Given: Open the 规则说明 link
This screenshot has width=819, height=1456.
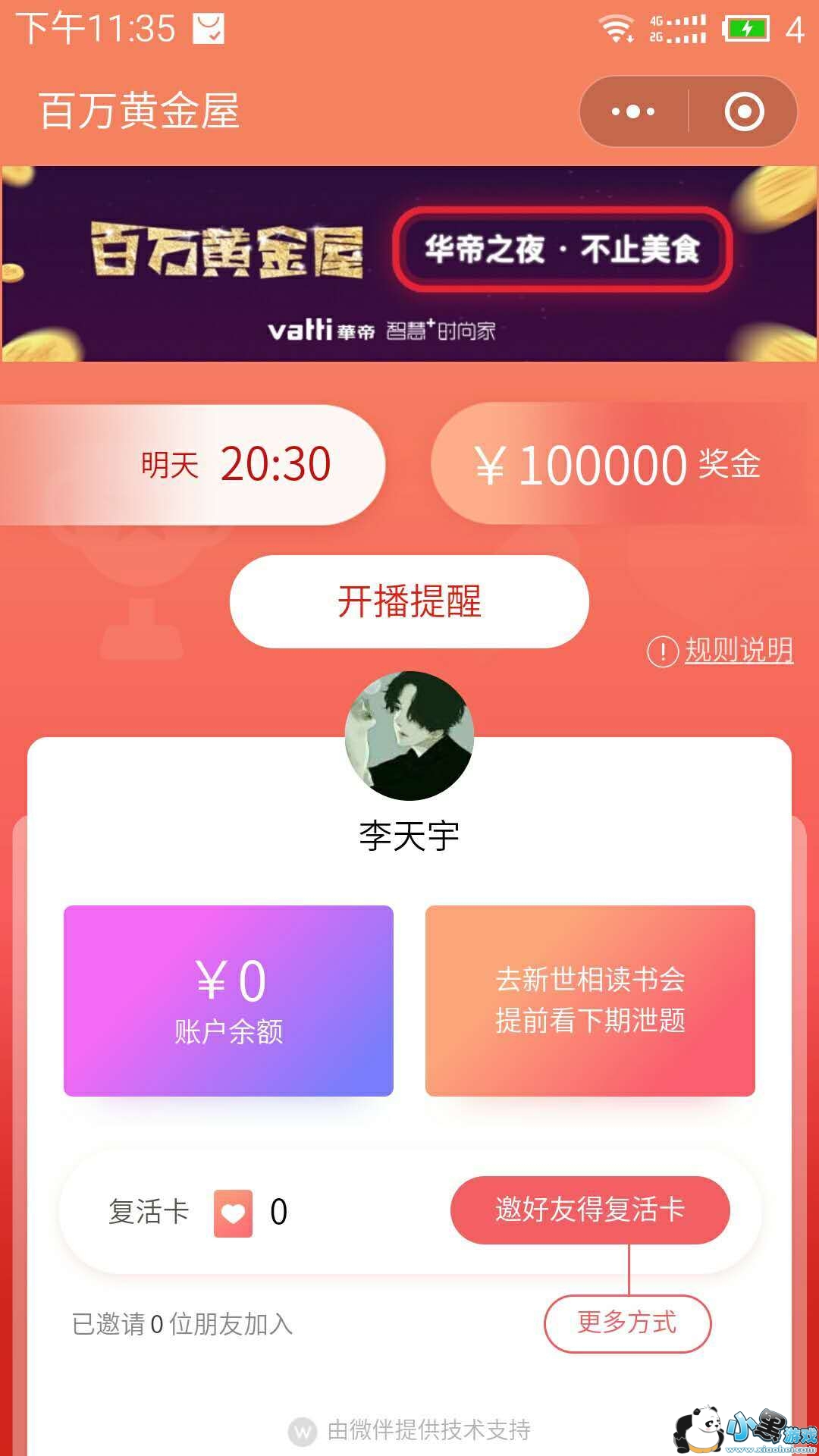Looking at the screenshot, I should pyautogui.click(x=738, y=651).
